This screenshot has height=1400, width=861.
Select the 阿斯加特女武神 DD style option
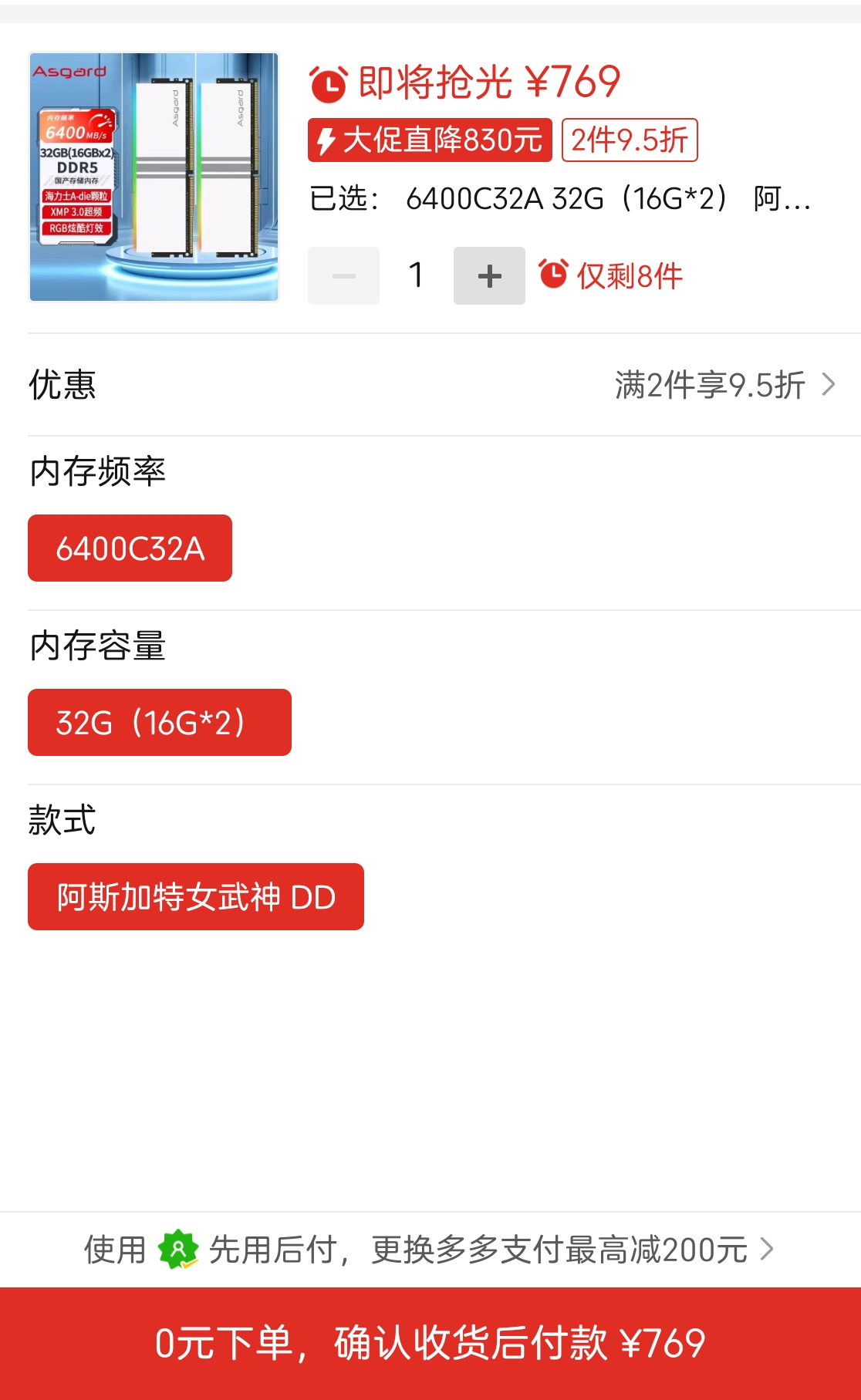click(x=195, y=896)
